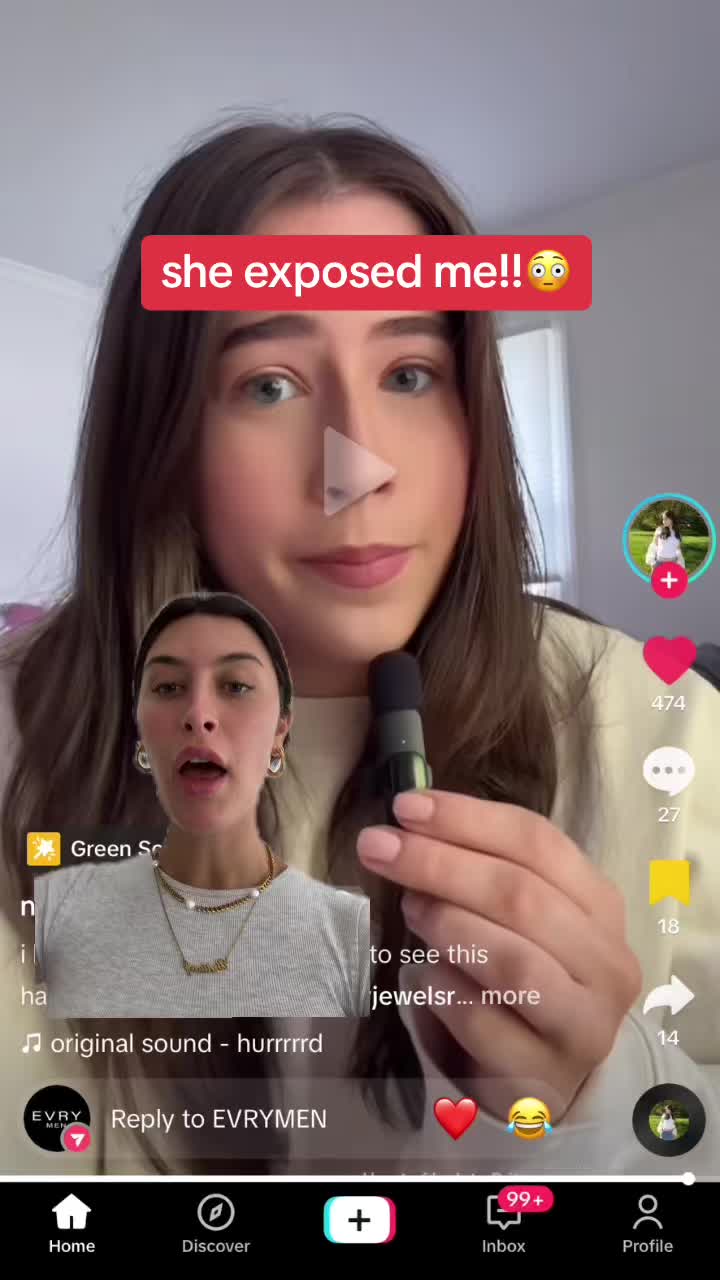The width and height of the screenshot is (720, 1280).
Task: Share this video via the arrow
Action: pos(668,996)
